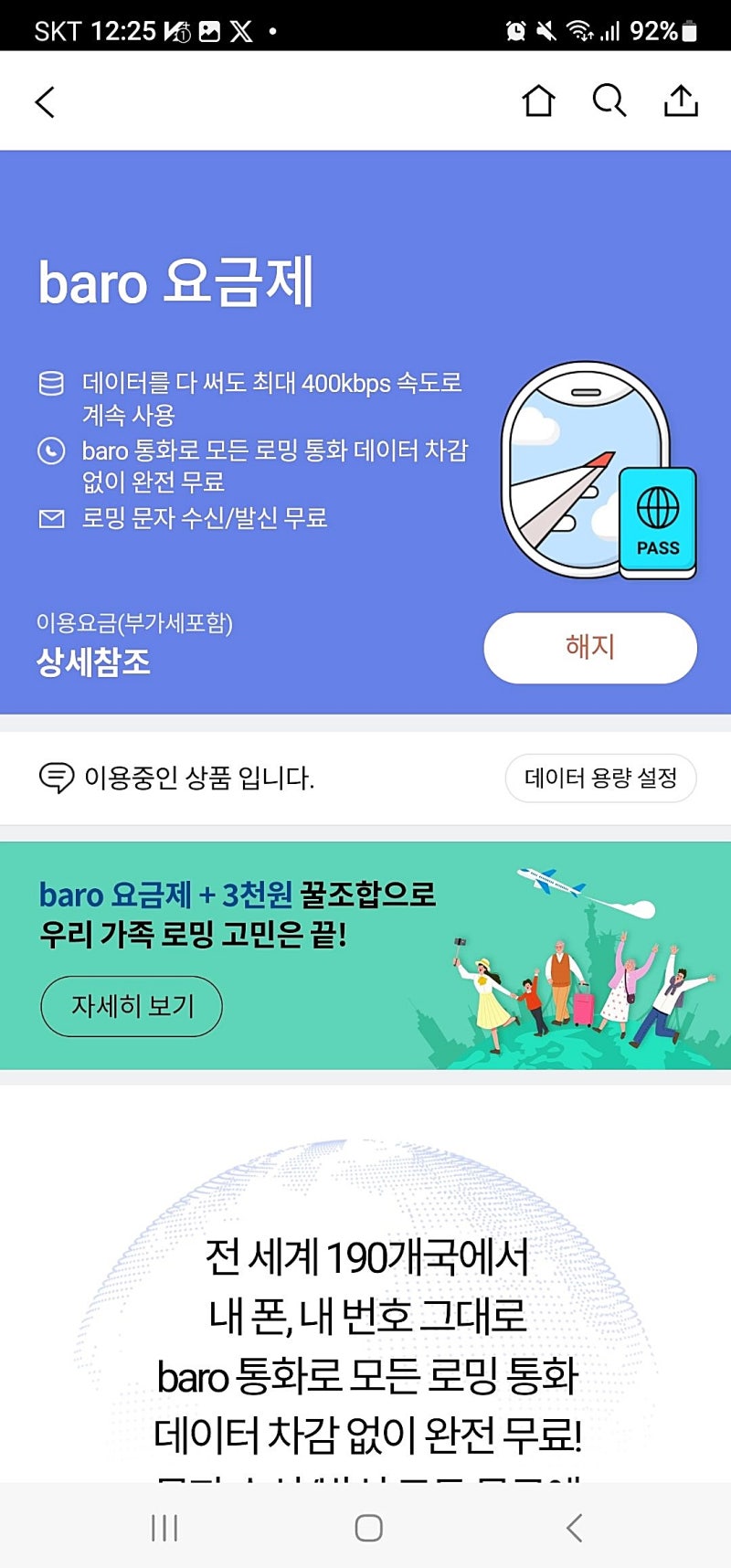The image size is (731, 1568).
Task: Click the speech bubble icon beside 이용중인 상품
Action: (x=55, y=778)
